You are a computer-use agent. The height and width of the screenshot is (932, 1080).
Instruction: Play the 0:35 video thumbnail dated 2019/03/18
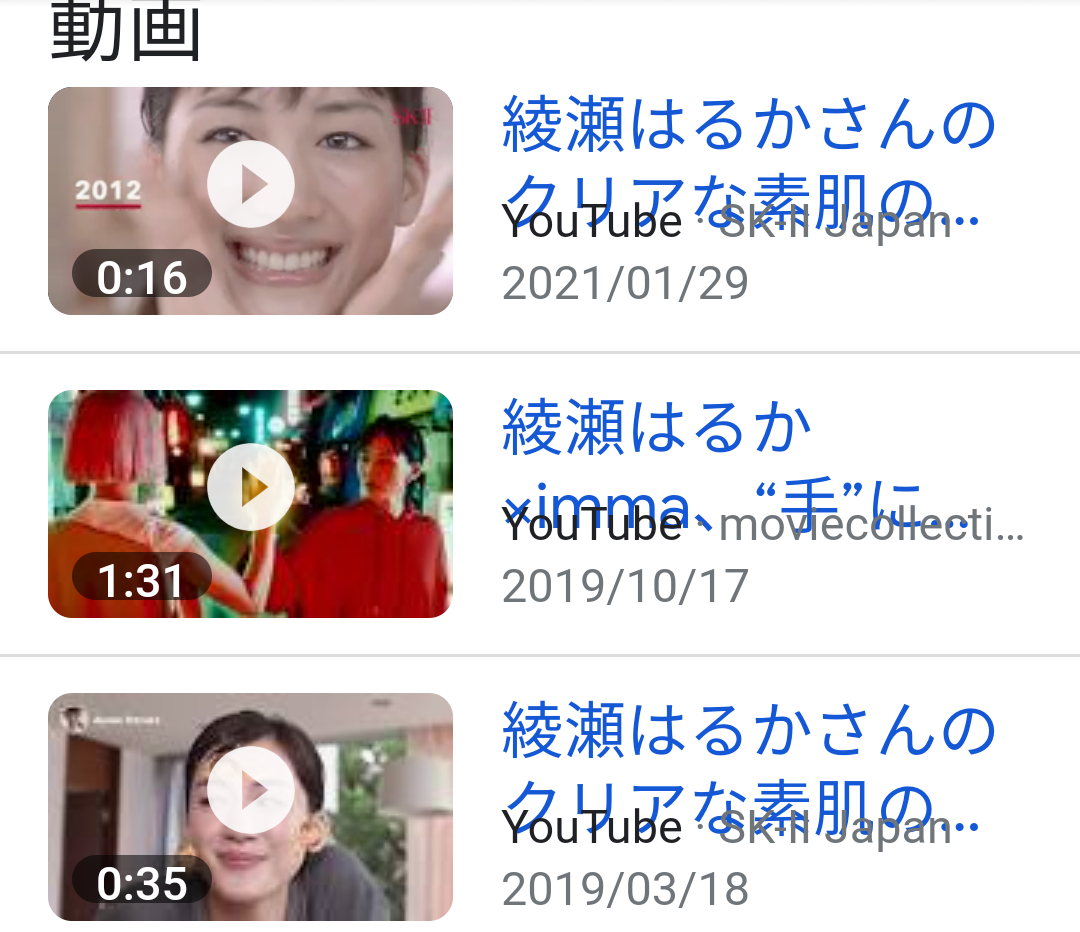click(250, 806)
